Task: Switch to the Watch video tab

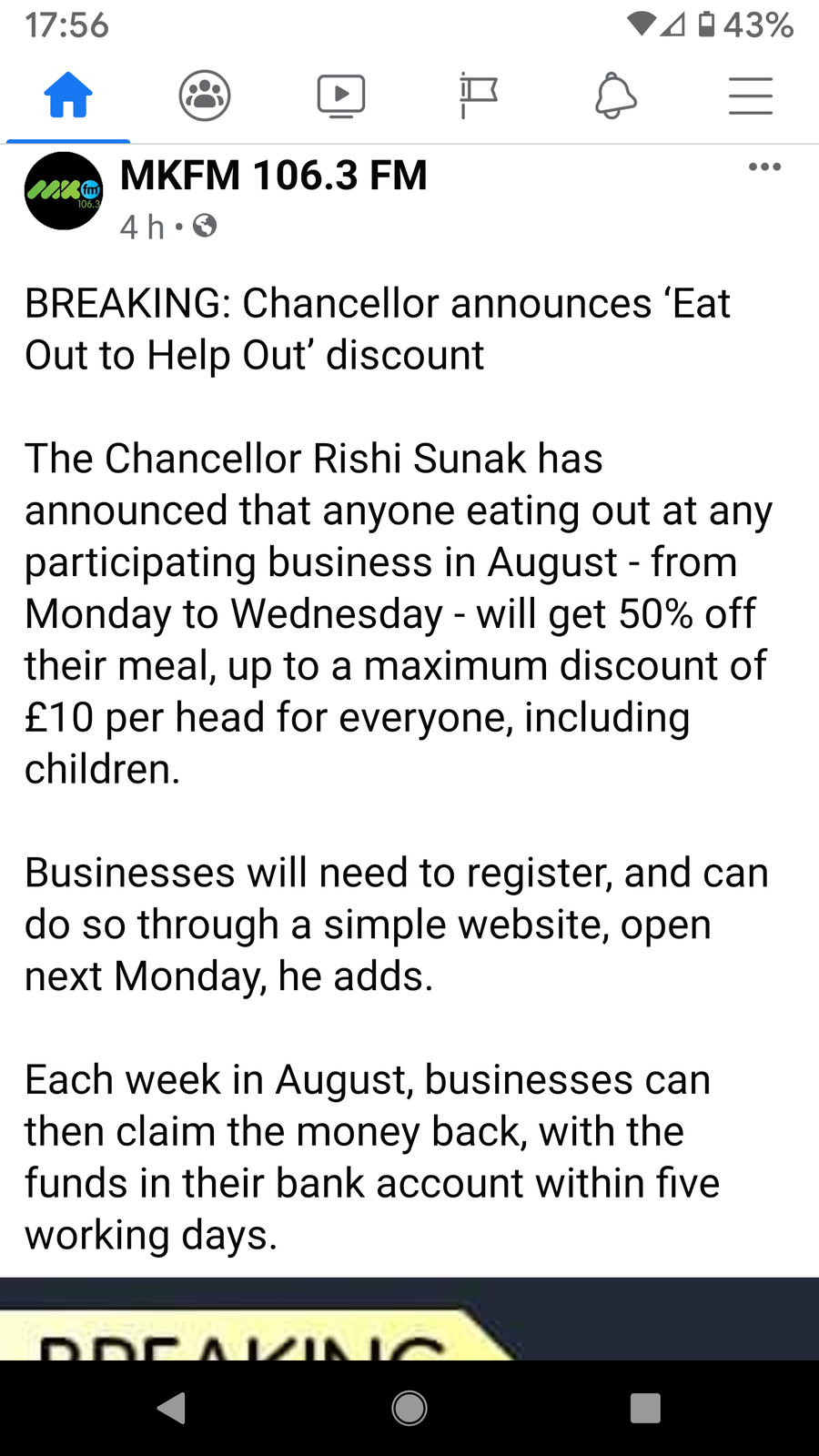Action: [x=341, y=96]
